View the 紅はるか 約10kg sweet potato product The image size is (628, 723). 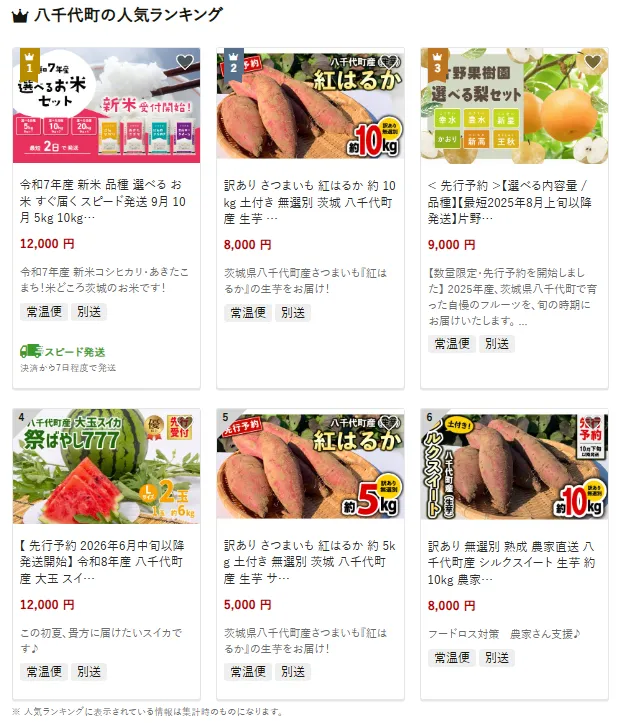[x=310, y=200]
